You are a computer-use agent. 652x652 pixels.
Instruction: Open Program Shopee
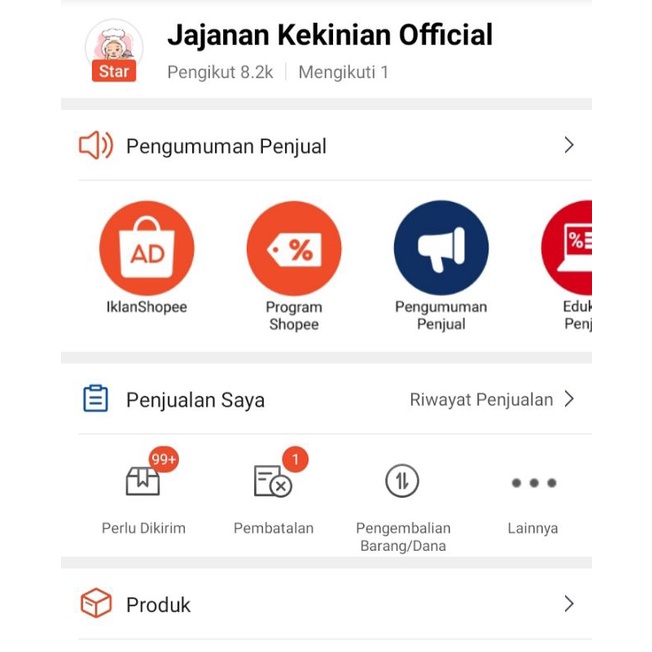tap(293, 249)
